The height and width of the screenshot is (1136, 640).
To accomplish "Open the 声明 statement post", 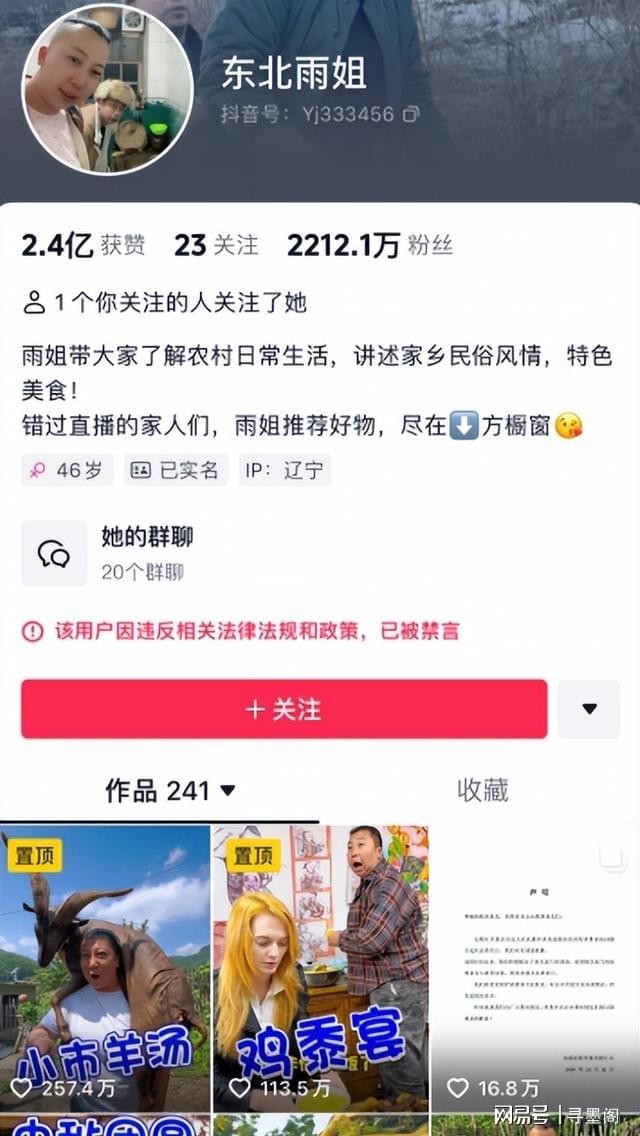I will pyautogui.click(x=535, y=968).
